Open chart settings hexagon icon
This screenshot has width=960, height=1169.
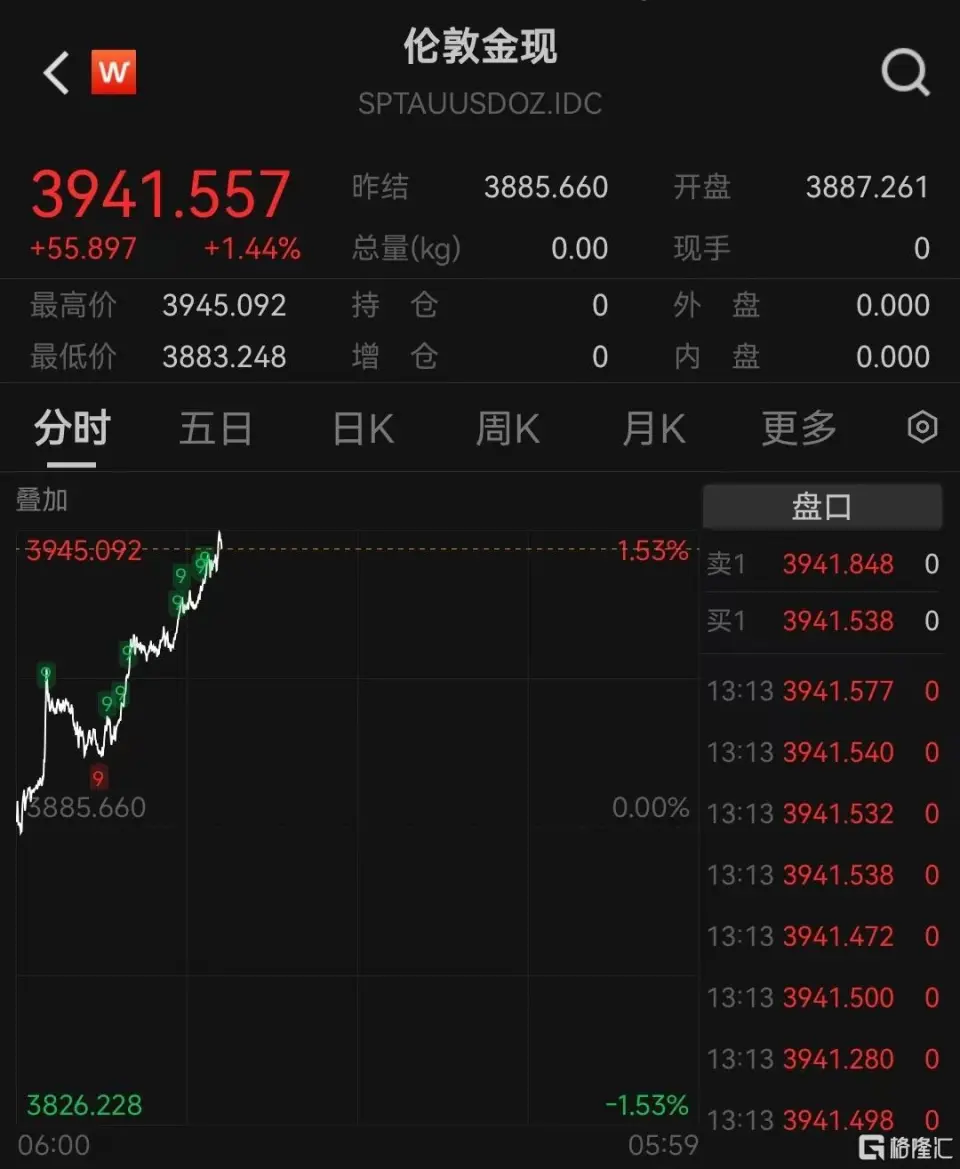point(921,428)
